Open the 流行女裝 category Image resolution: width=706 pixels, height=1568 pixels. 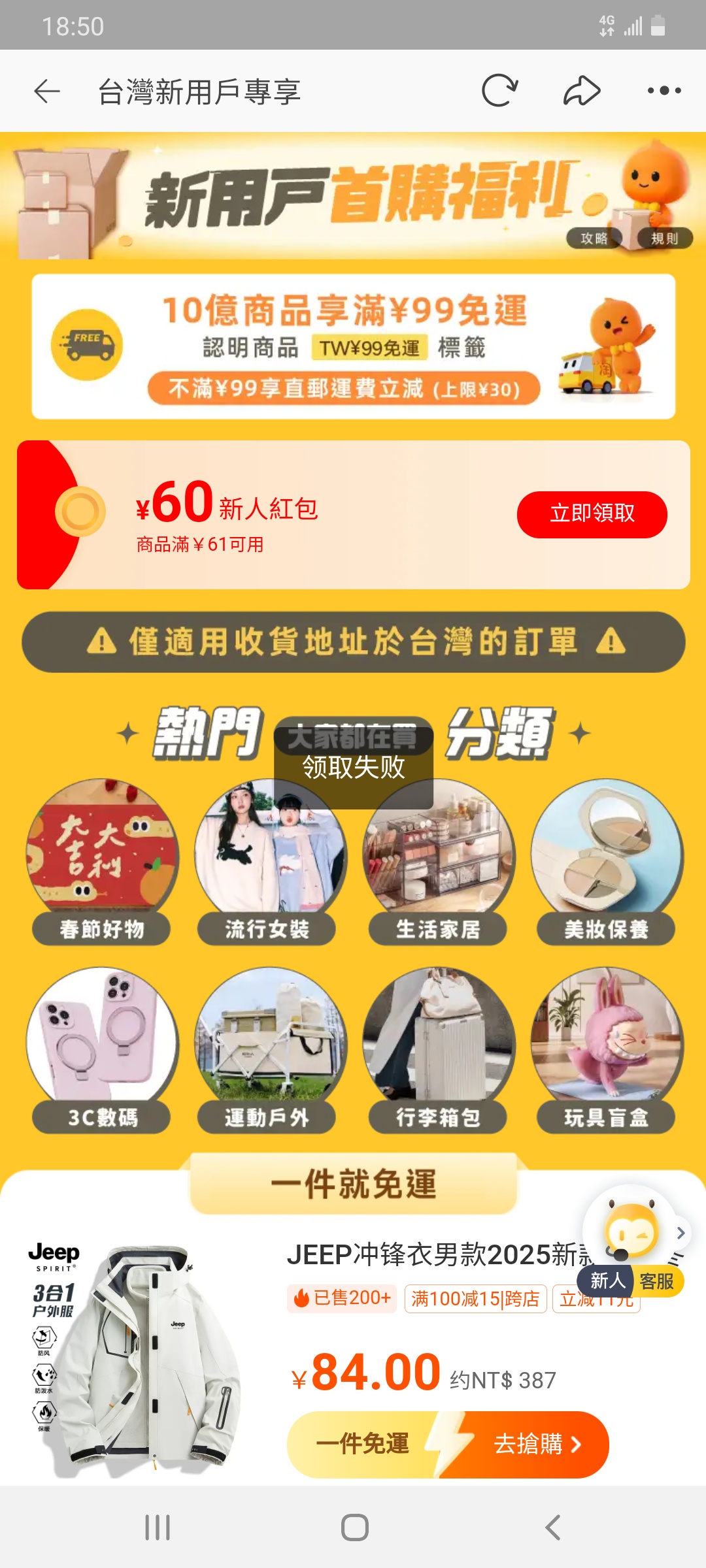(269, 862)
